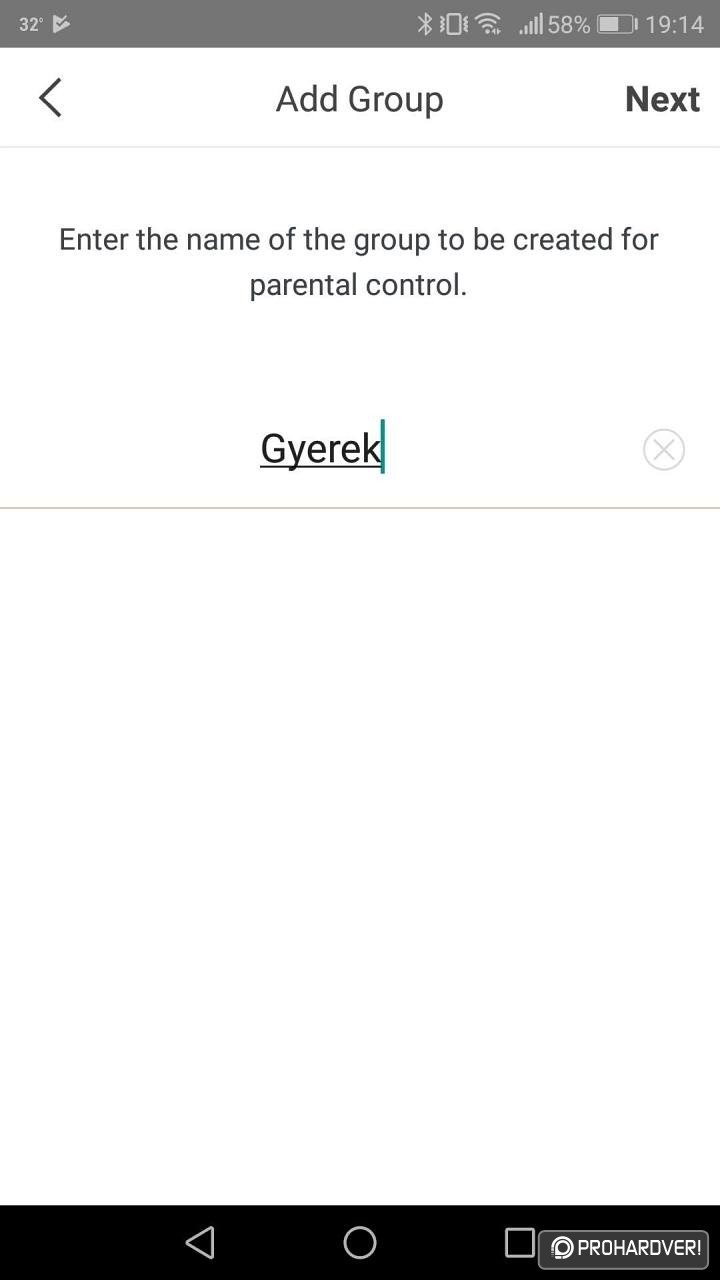Tap the system back triangle in navigation bar
This screenshot has width=720, height=1280.
coord(200,1243)
